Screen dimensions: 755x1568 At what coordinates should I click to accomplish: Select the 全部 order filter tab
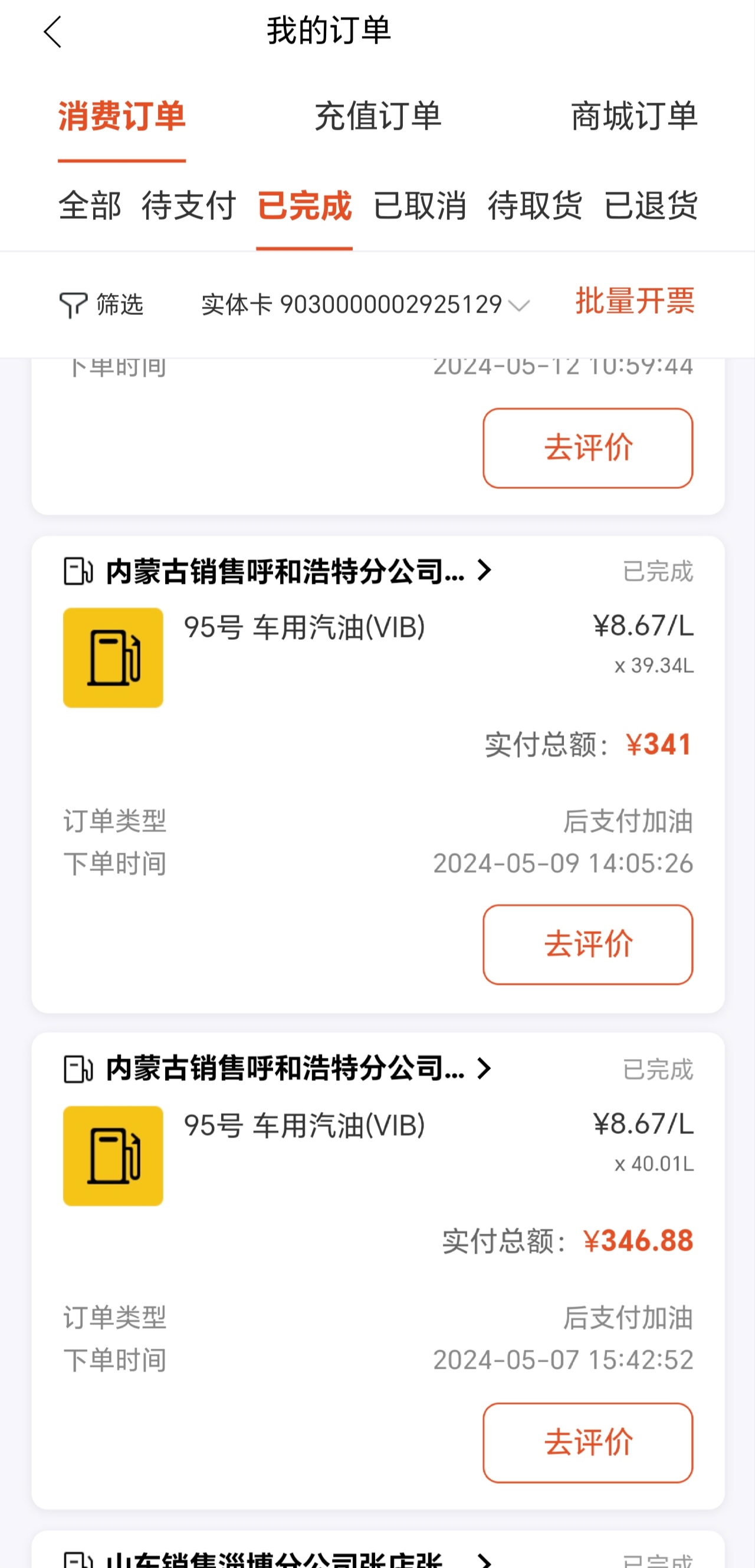pyautogui.click(x=90, y=205)
